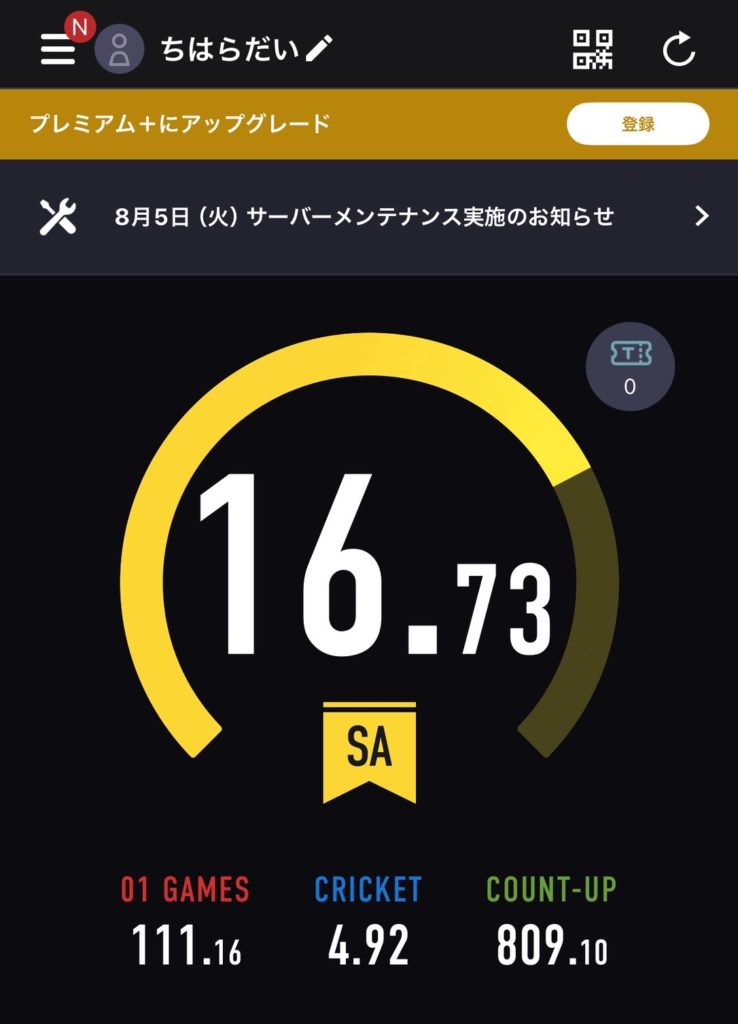Open the hamburger menu
Image resolution: width=738 pixels, height=1024 pixels.
point(58,49)
